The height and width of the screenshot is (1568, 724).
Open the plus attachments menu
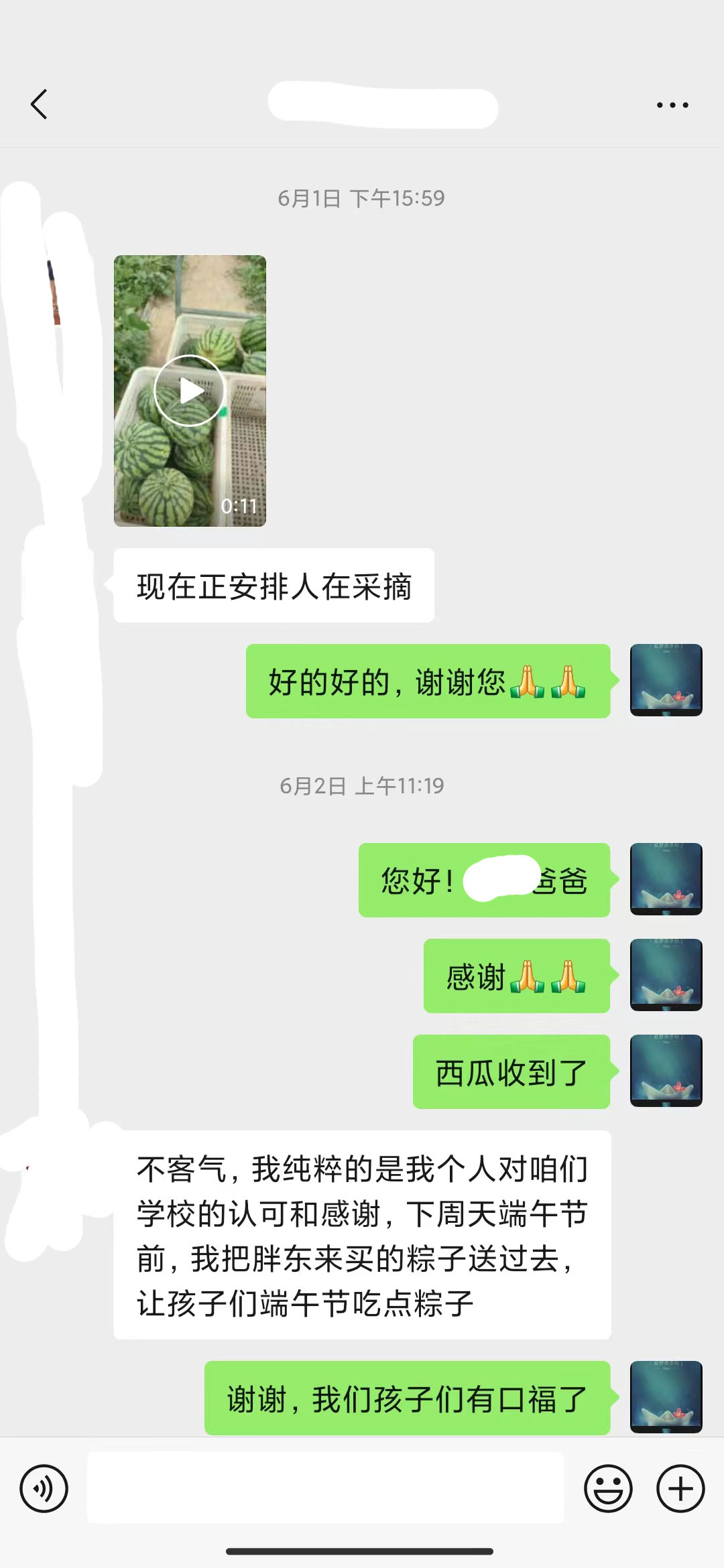pyautogui.click(x=680, y=1488)
